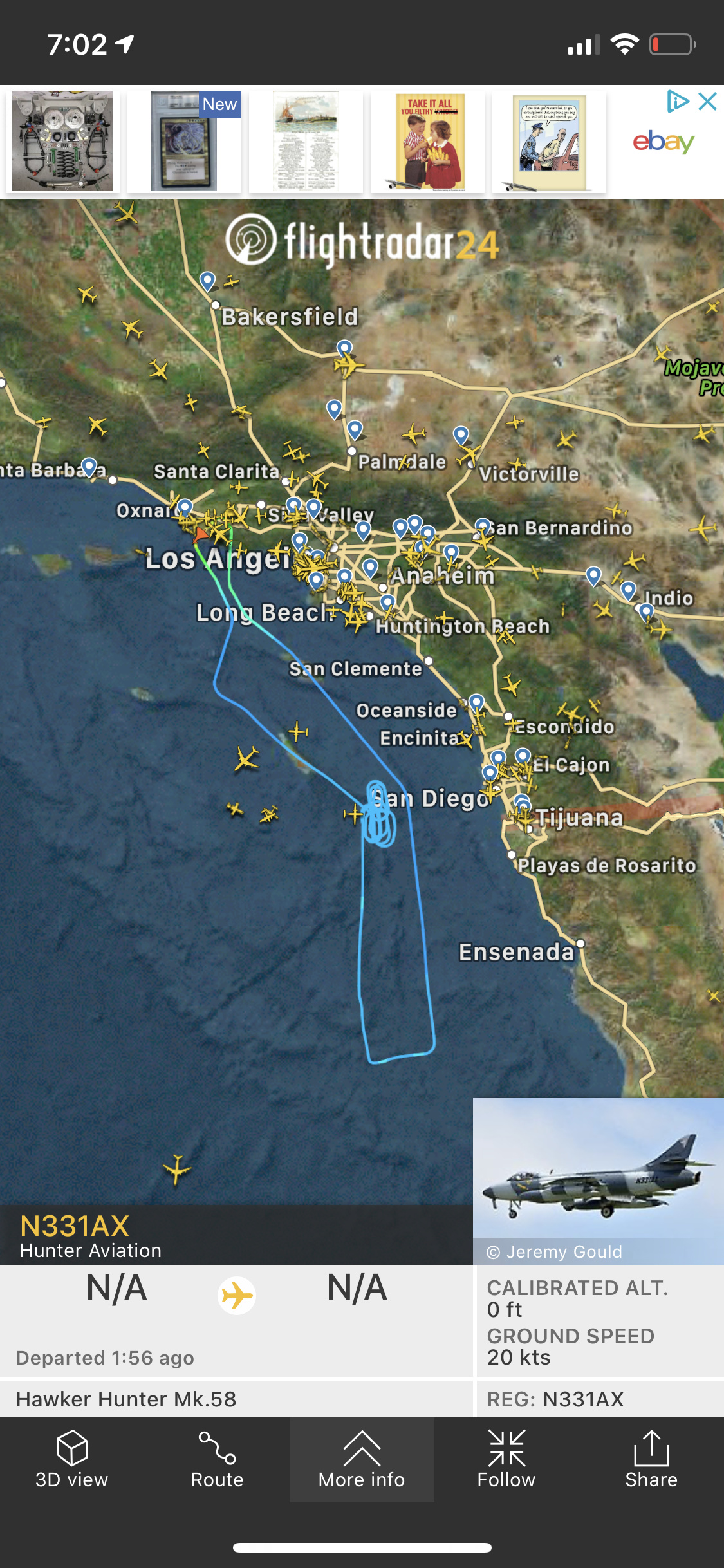
Task: Expand More info panel
Action: coord(362,1459)
